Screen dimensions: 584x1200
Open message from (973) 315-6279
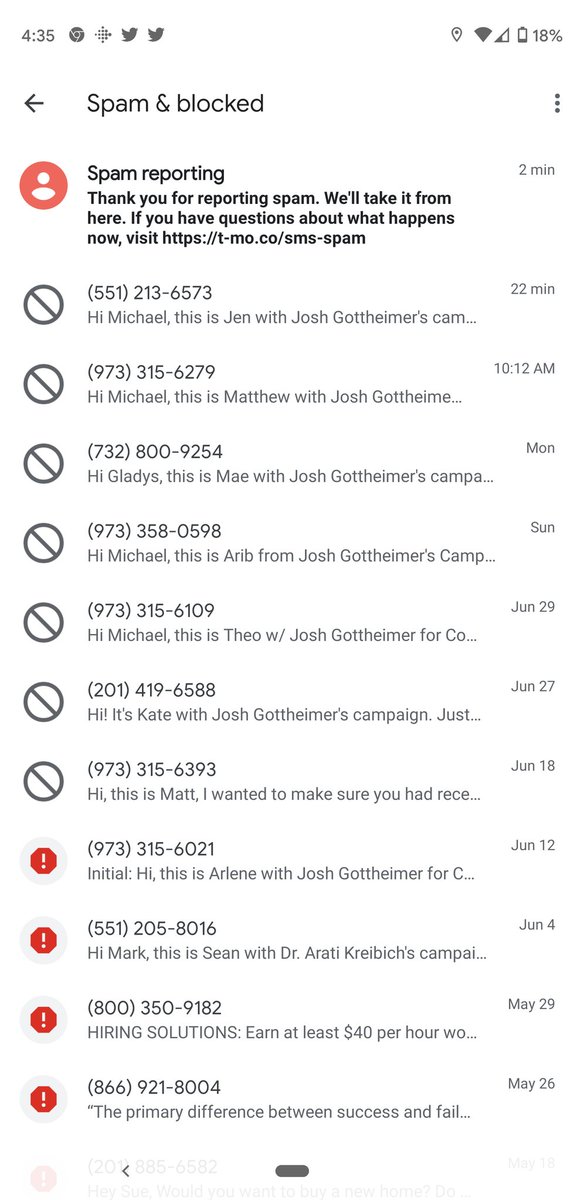point(292,384)
